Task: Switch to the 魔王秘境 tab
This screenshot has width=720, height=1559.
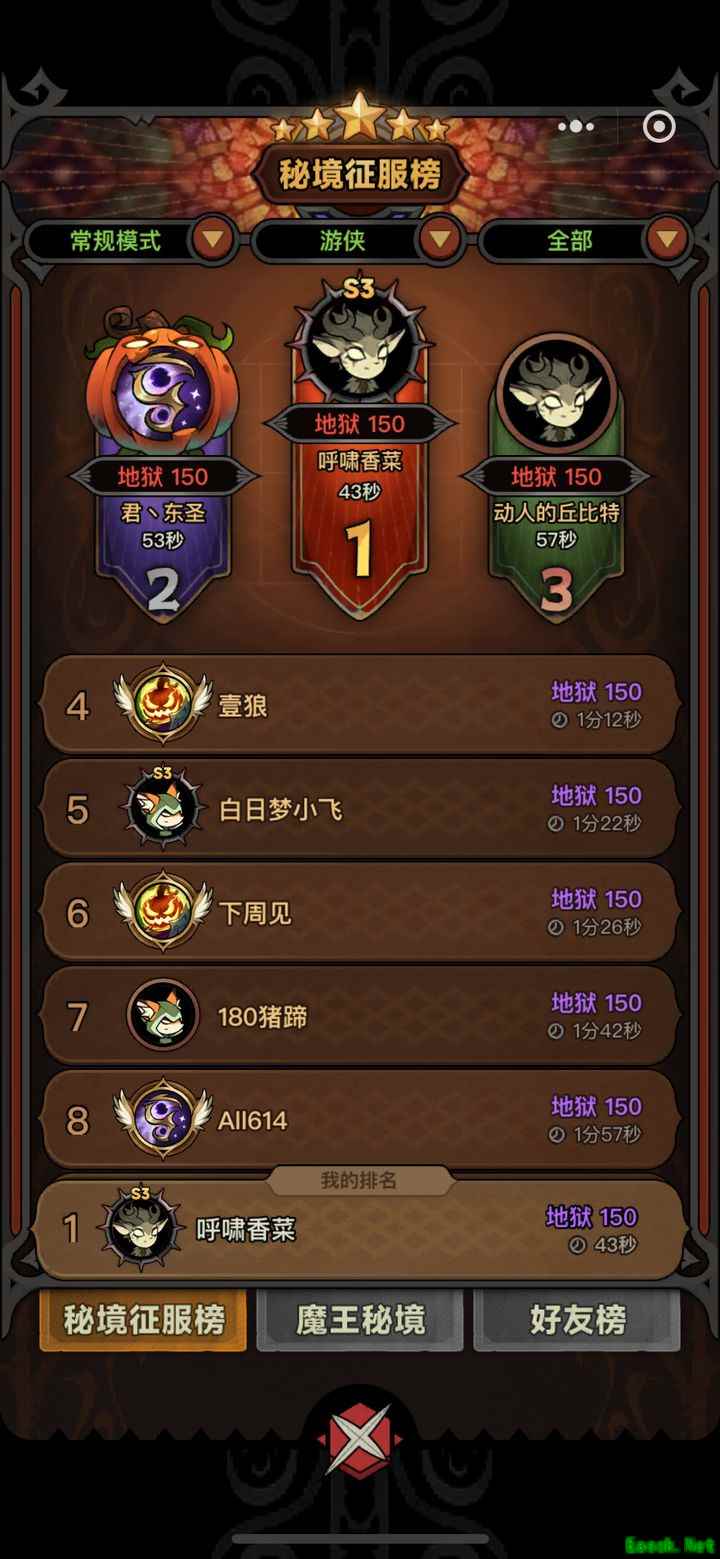Action: [360, 1320]
